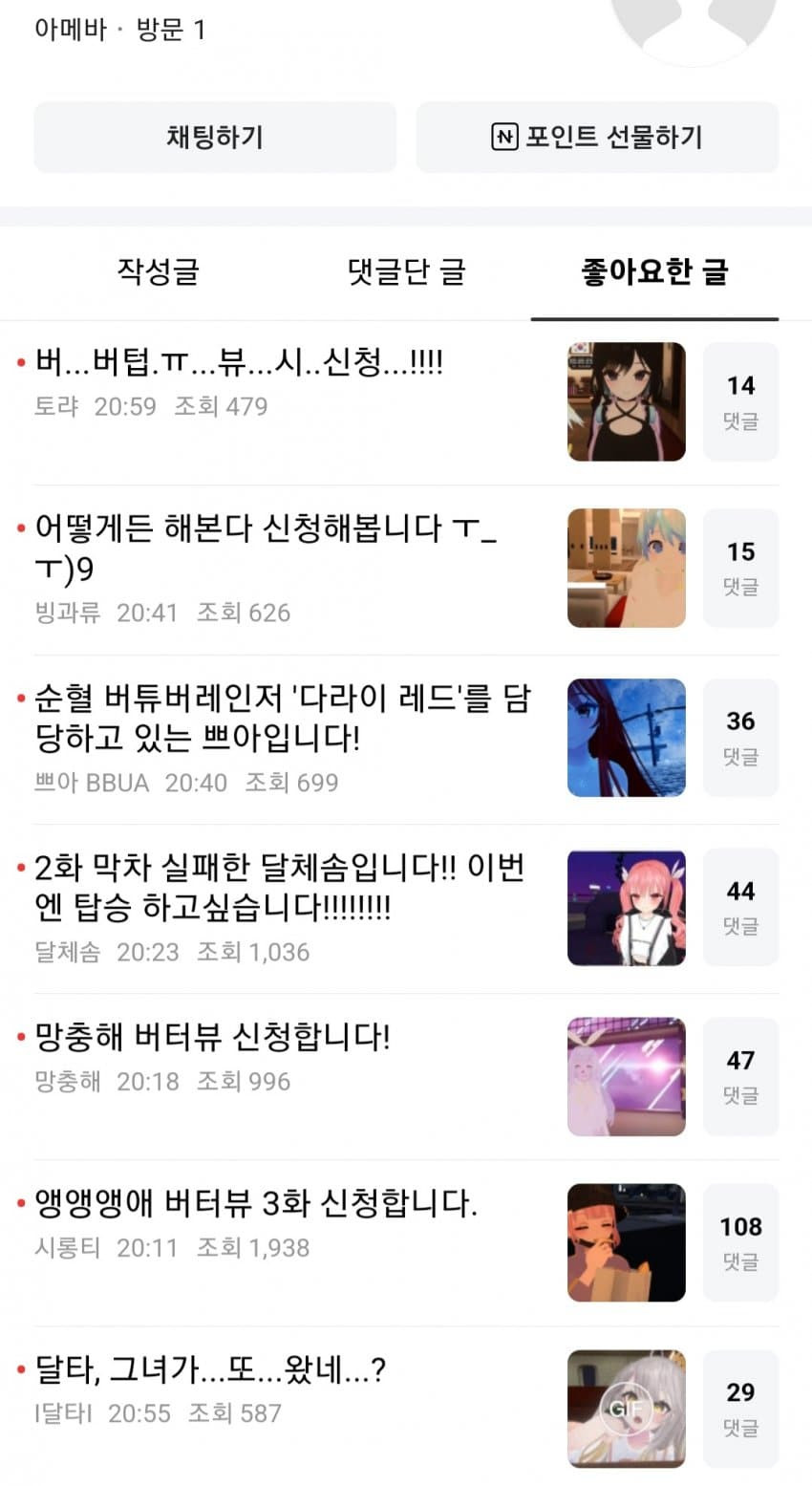Open the post by 달체솜

tap(279, 887)
